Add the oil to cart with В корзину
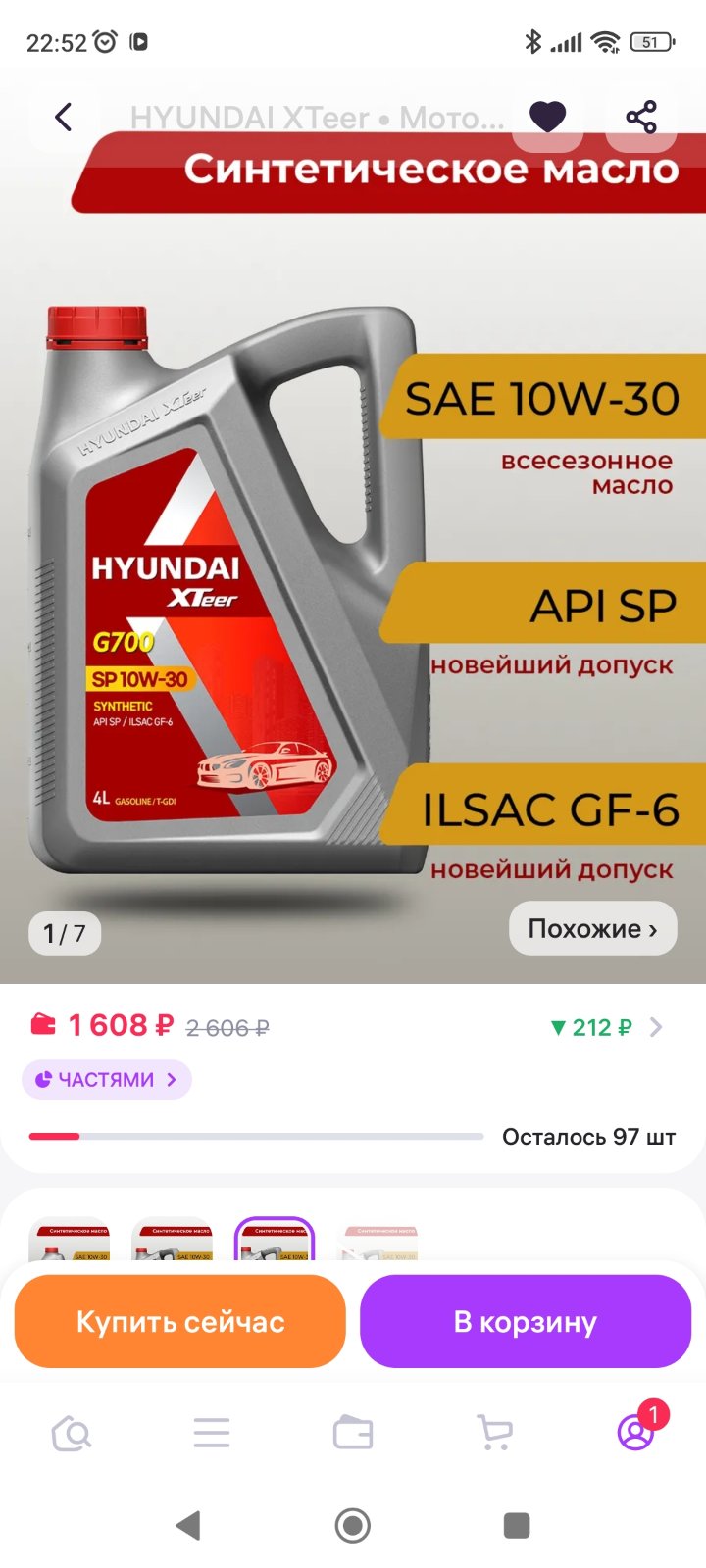 [526, 1321]
